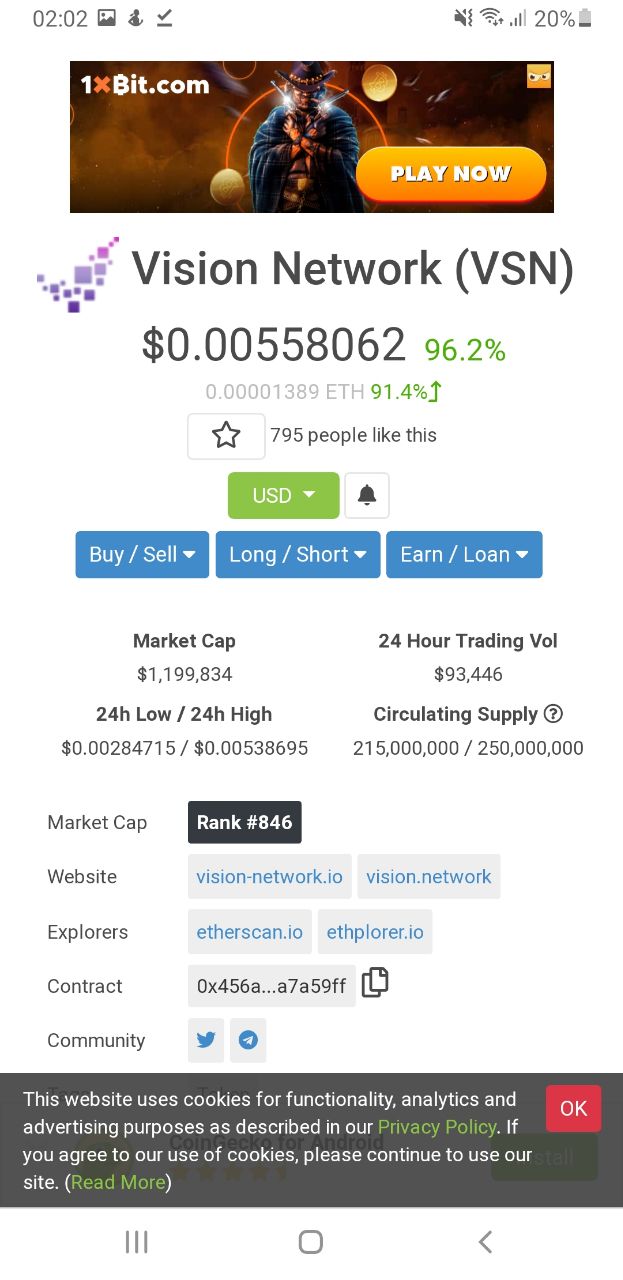This screenshot has width=623, height=1280.
Task: Open the Twitter community page
Action: click(206, 1040)
